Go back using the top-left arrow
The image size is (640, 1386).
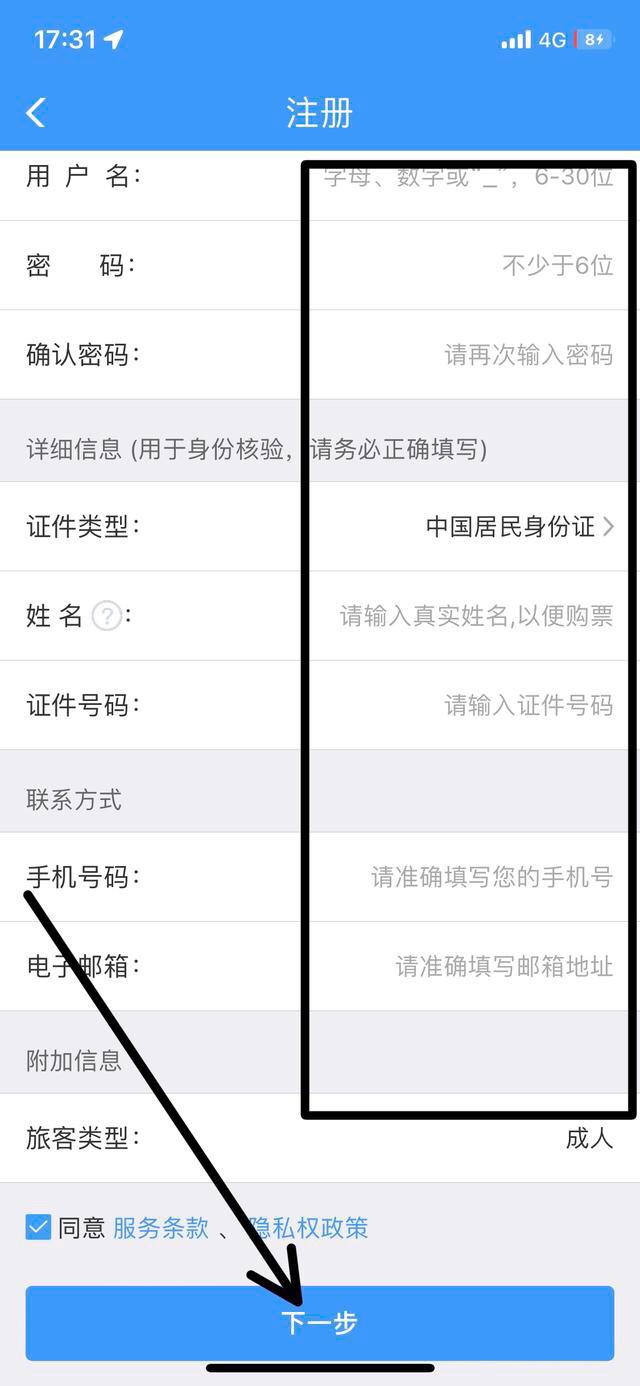tap(36, 112)
